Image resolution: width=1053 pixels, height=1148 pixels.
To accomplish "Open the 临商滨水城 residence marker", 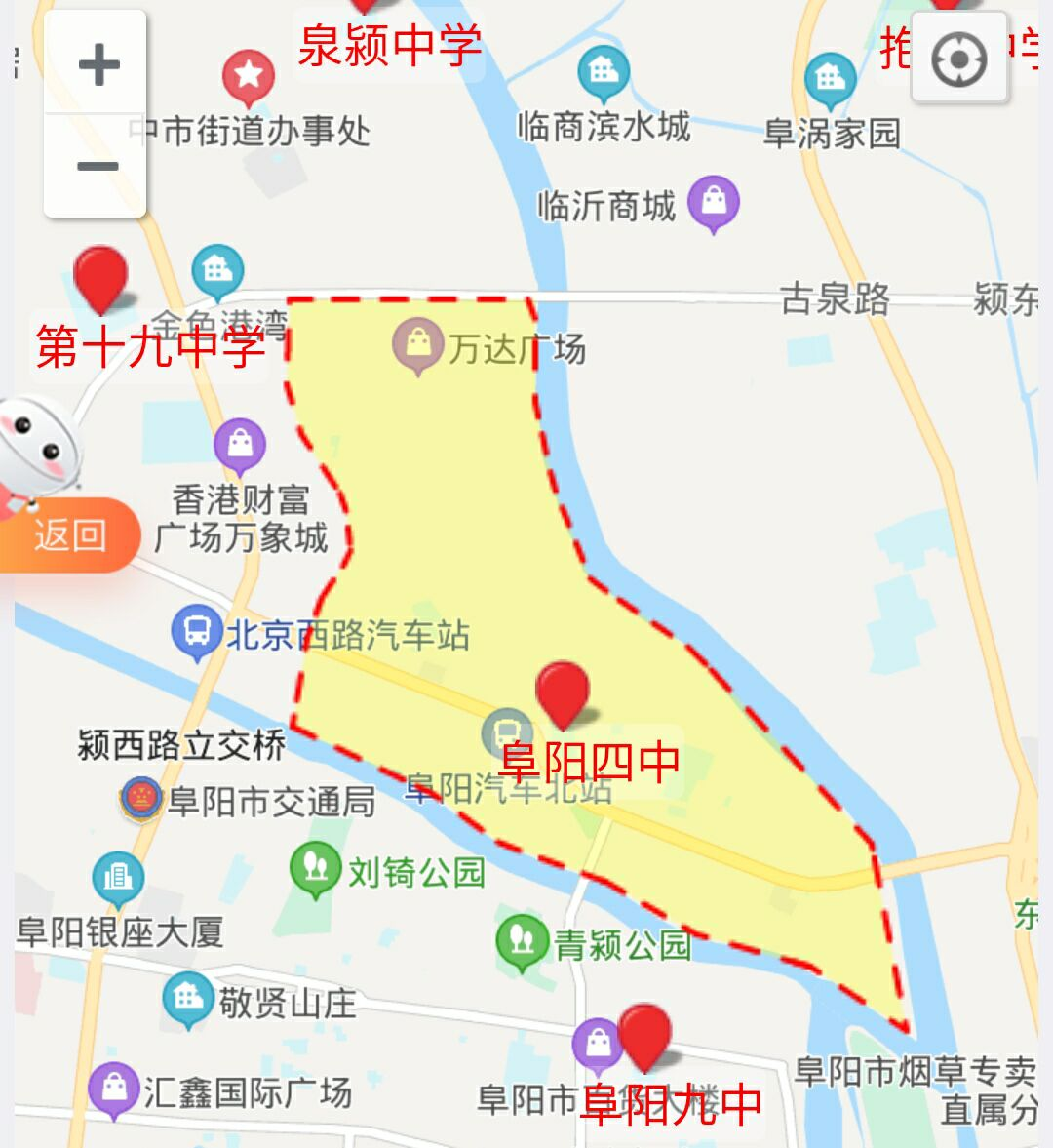I will pos(604,72).
